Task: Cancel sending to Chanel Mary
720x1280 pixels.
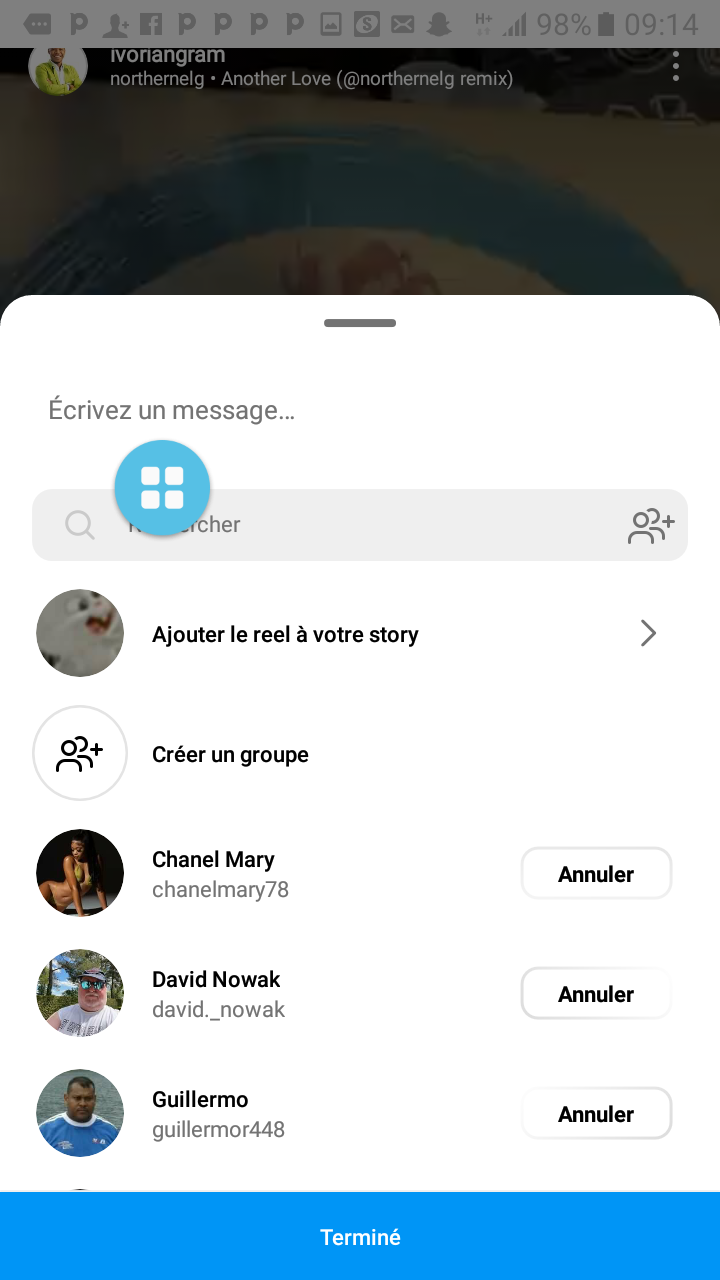Action: coord(596,874)
